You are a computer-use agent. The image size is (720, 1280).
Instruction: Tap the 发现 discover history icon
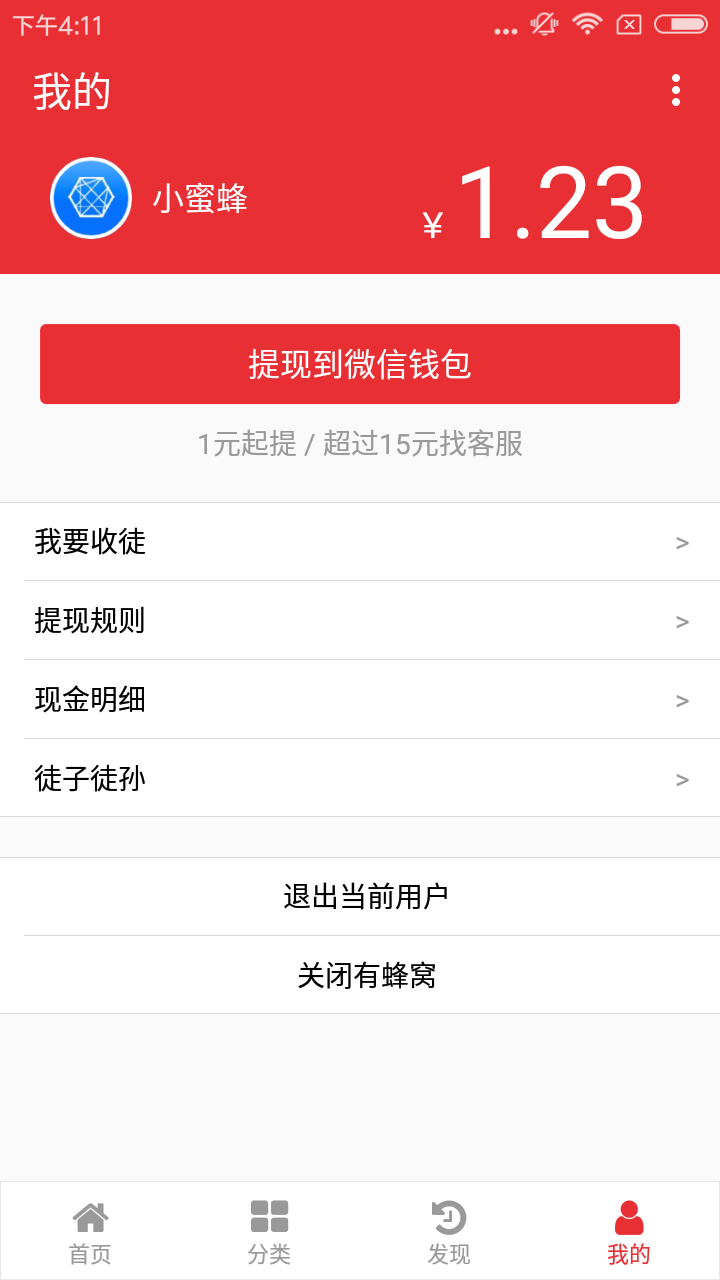(449, 1219)
